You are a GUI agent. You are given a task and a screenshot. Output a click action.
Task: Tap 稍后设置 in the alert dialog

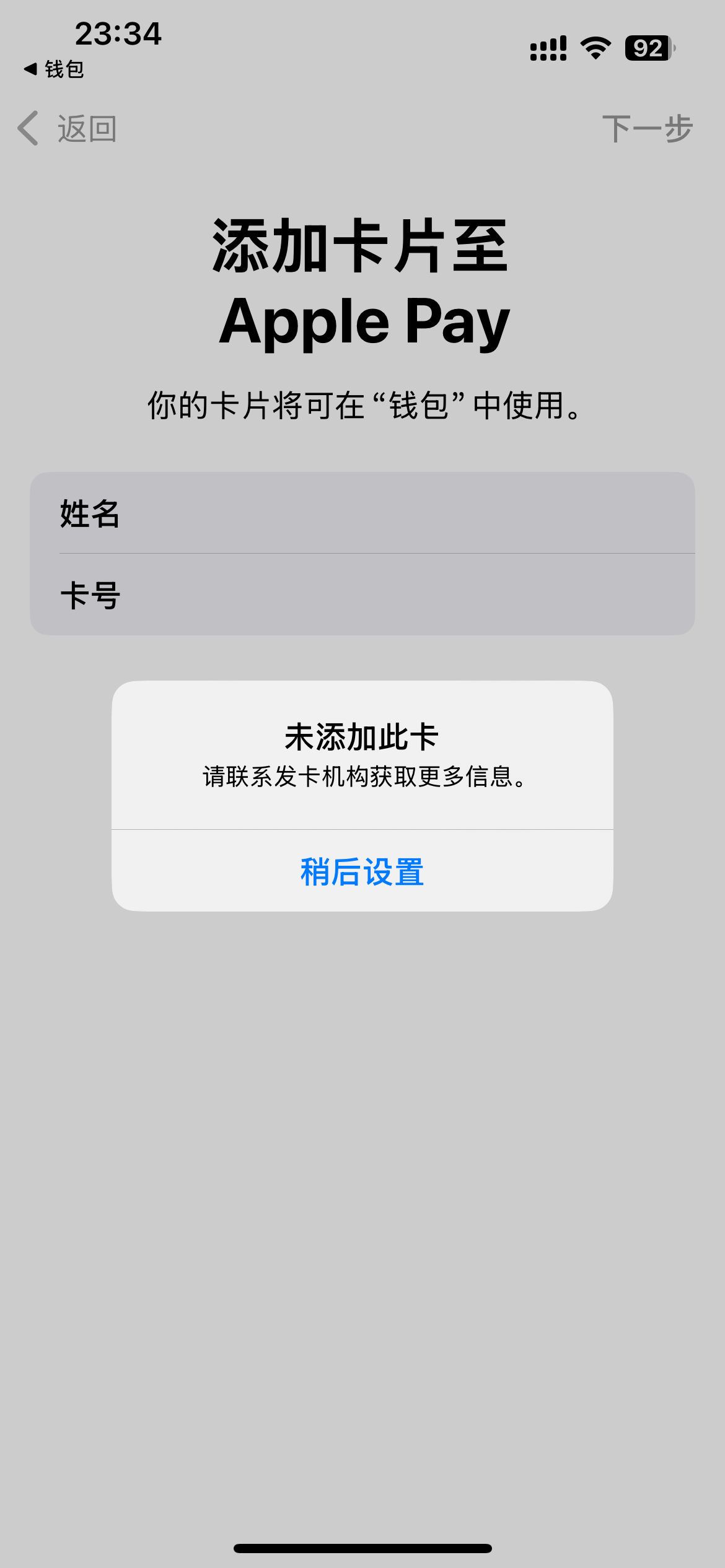point(362,871)
